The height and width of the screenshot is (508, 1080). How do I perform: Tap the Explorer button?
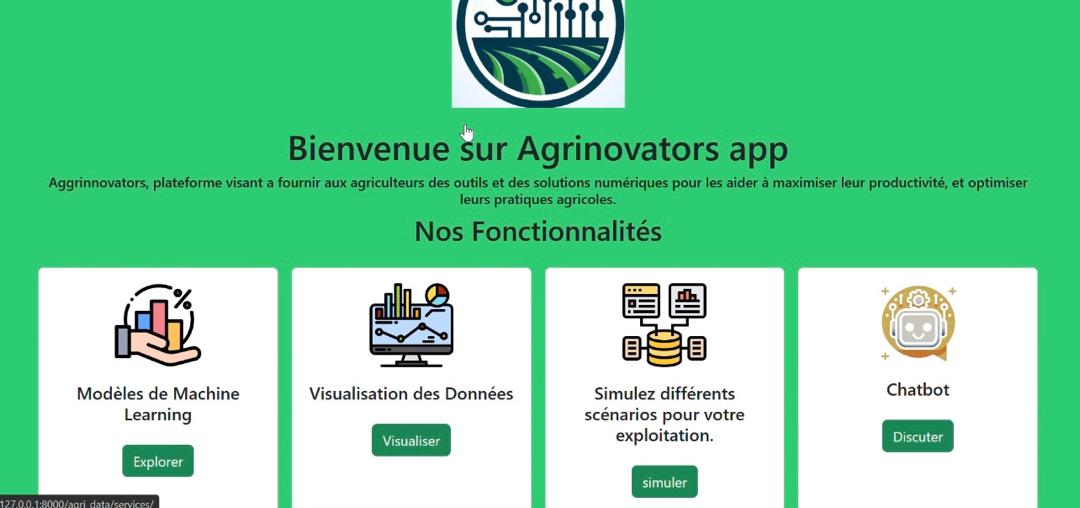tap(158, 461)
